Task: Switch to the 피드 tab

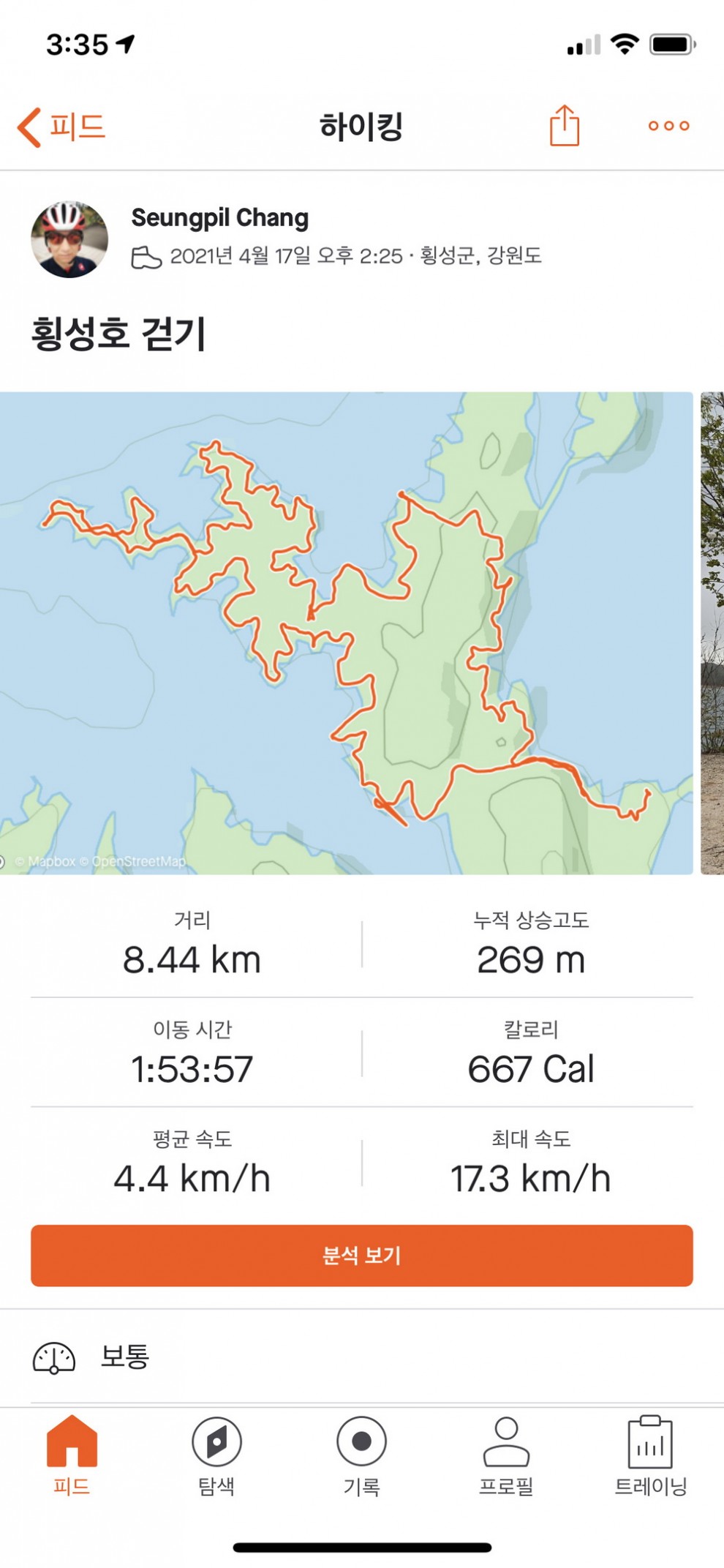Action: 72,1455
